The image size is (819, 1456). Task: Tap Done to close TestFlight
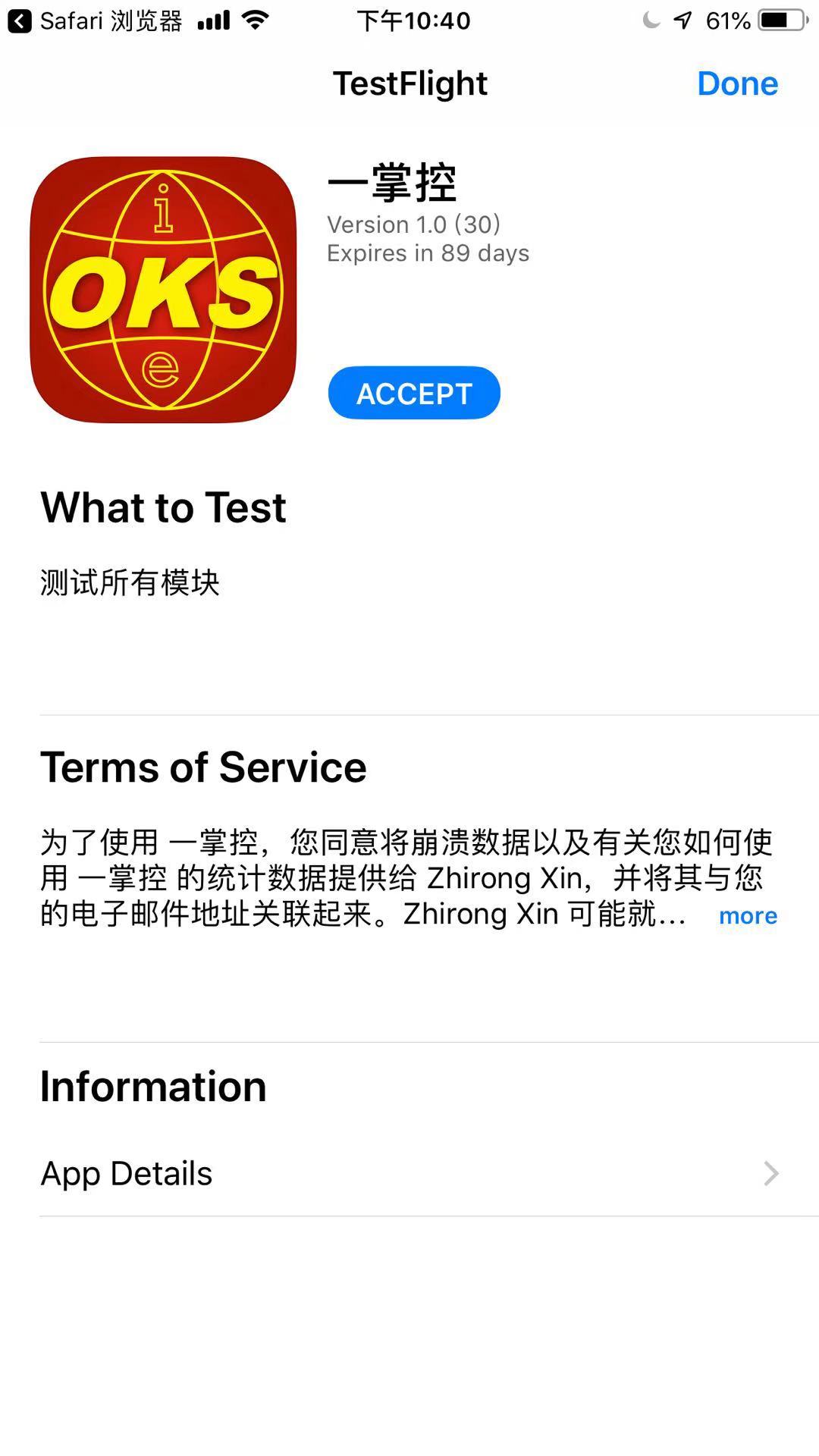pyautogui.click(x=737, y=83)
